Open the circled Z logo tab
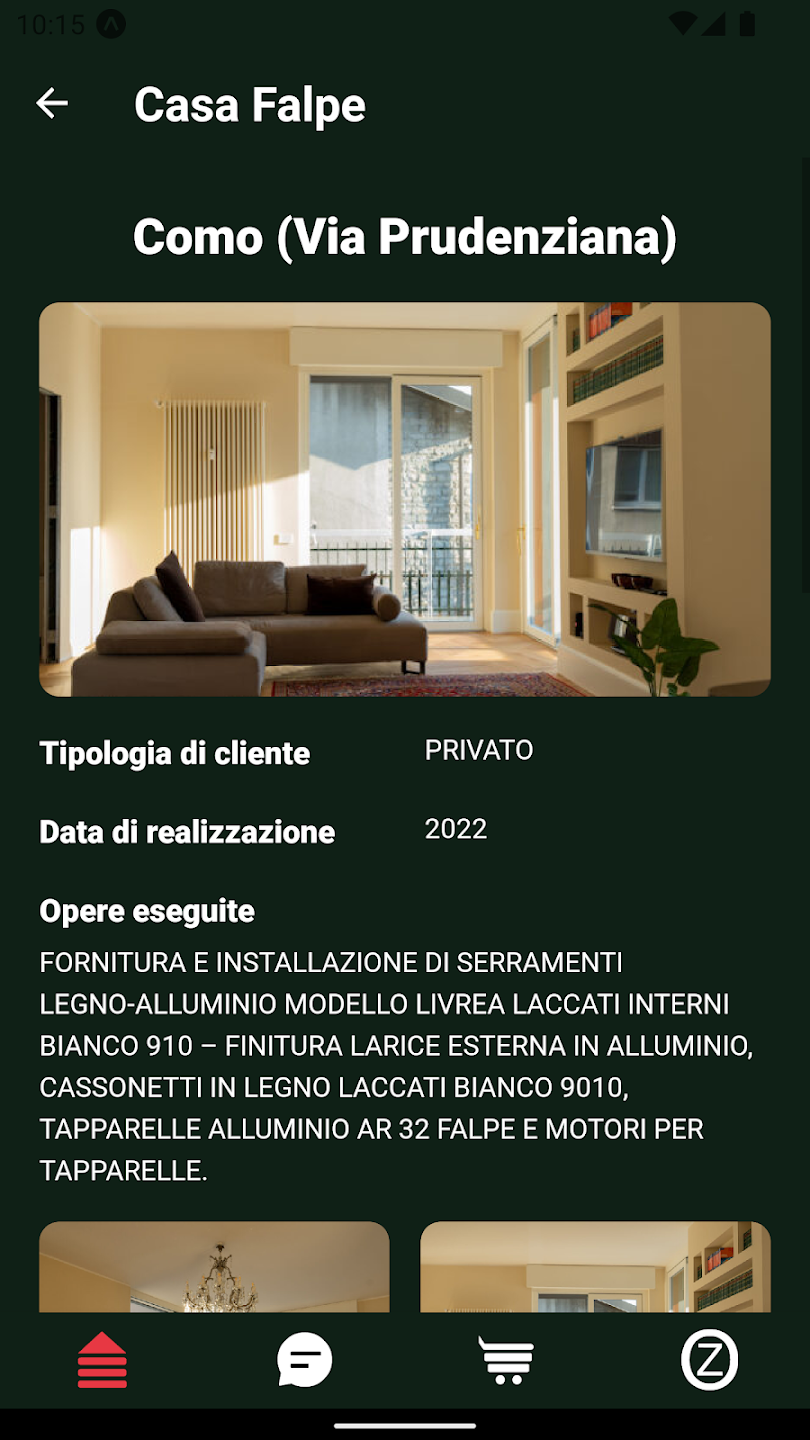Viewport: 810px width, 1440px height. 709,1360
